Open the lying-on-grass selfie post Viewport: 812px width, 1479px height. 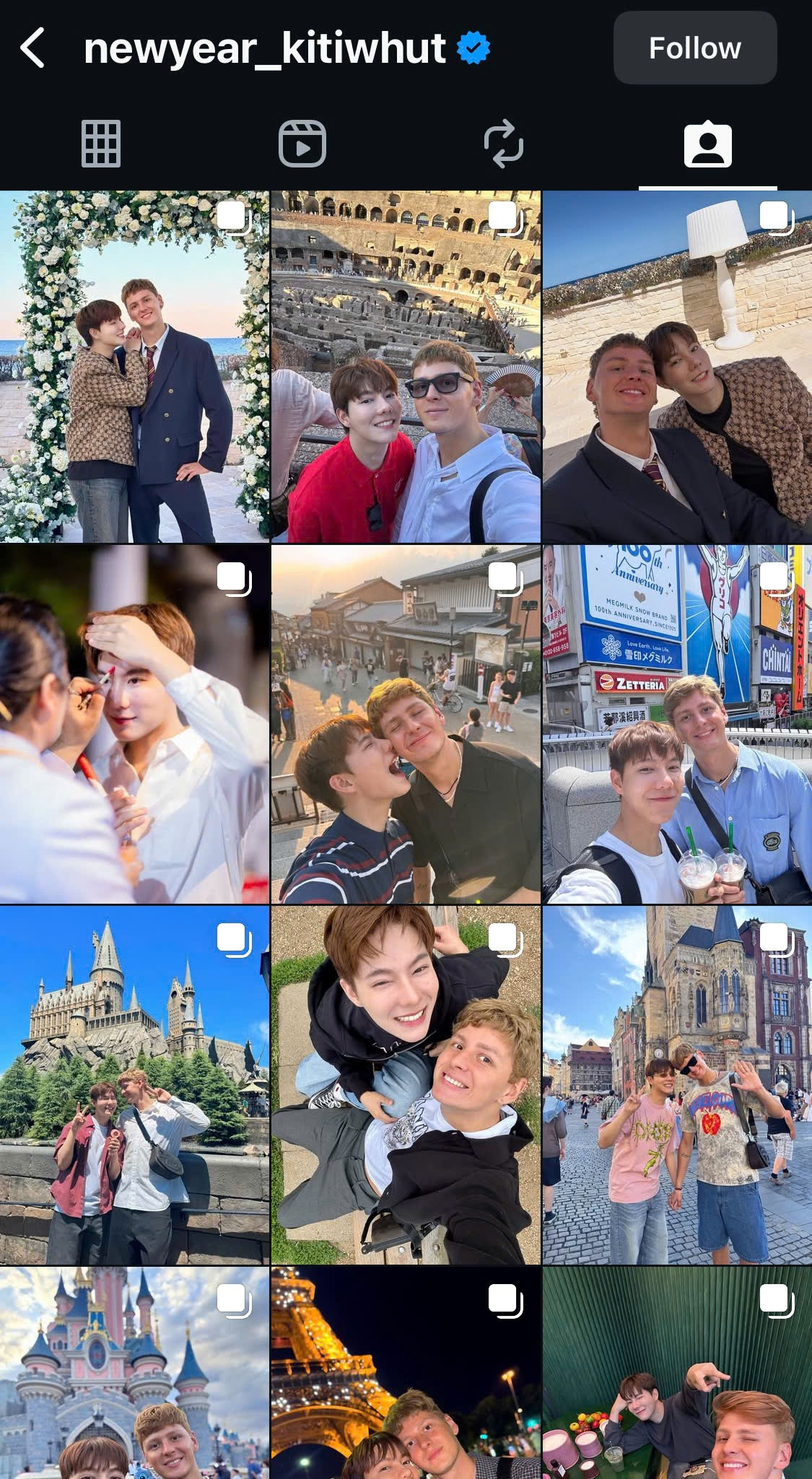[406, 1085]
